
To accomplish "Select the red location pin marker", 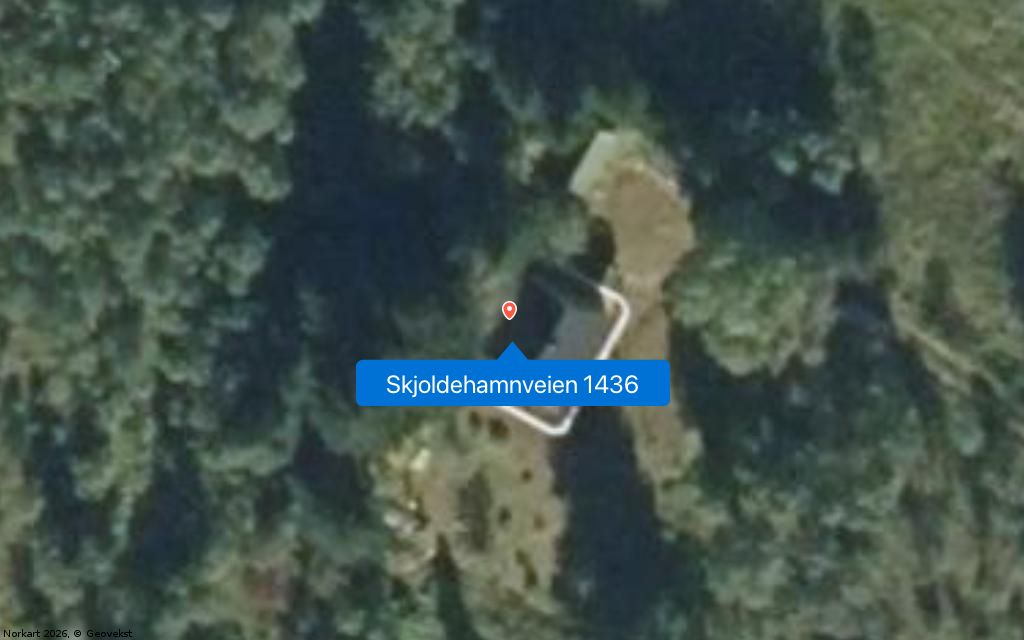I will (x=509, y=310).
